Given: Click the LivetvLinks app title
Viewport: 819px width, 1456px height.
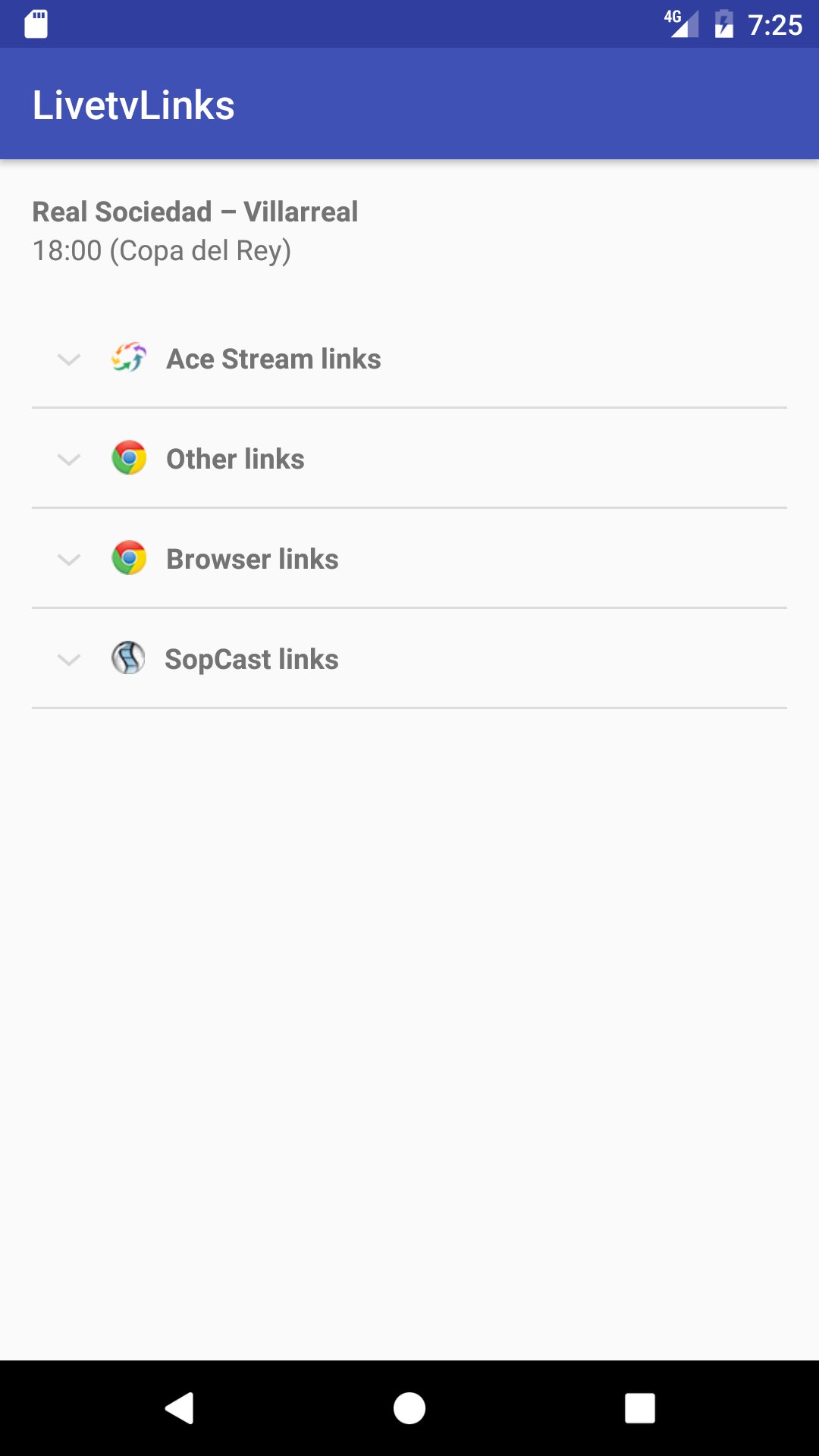Looking at the screenshot, I should pos(133,105).
